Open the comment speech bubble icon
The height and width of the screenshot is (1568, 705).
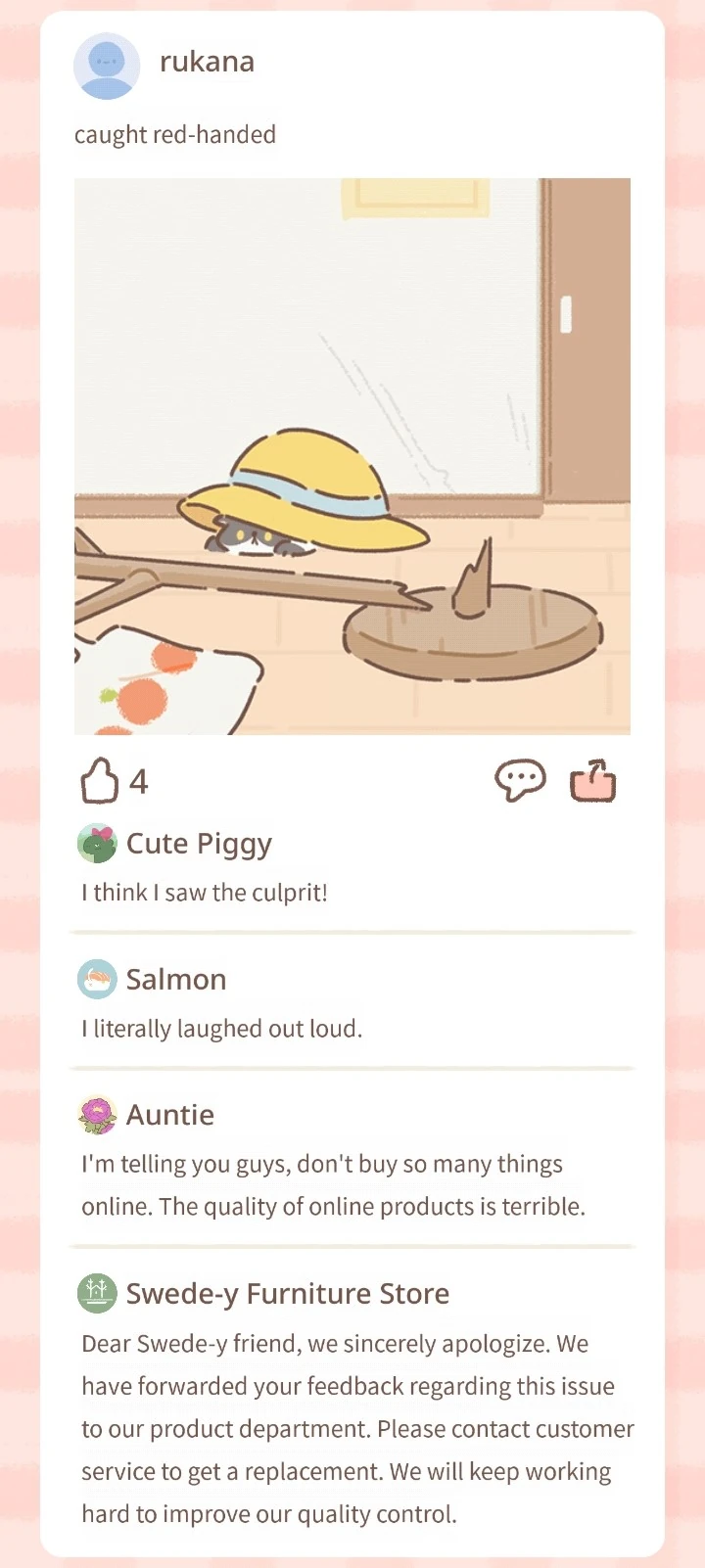pos(520,781)
